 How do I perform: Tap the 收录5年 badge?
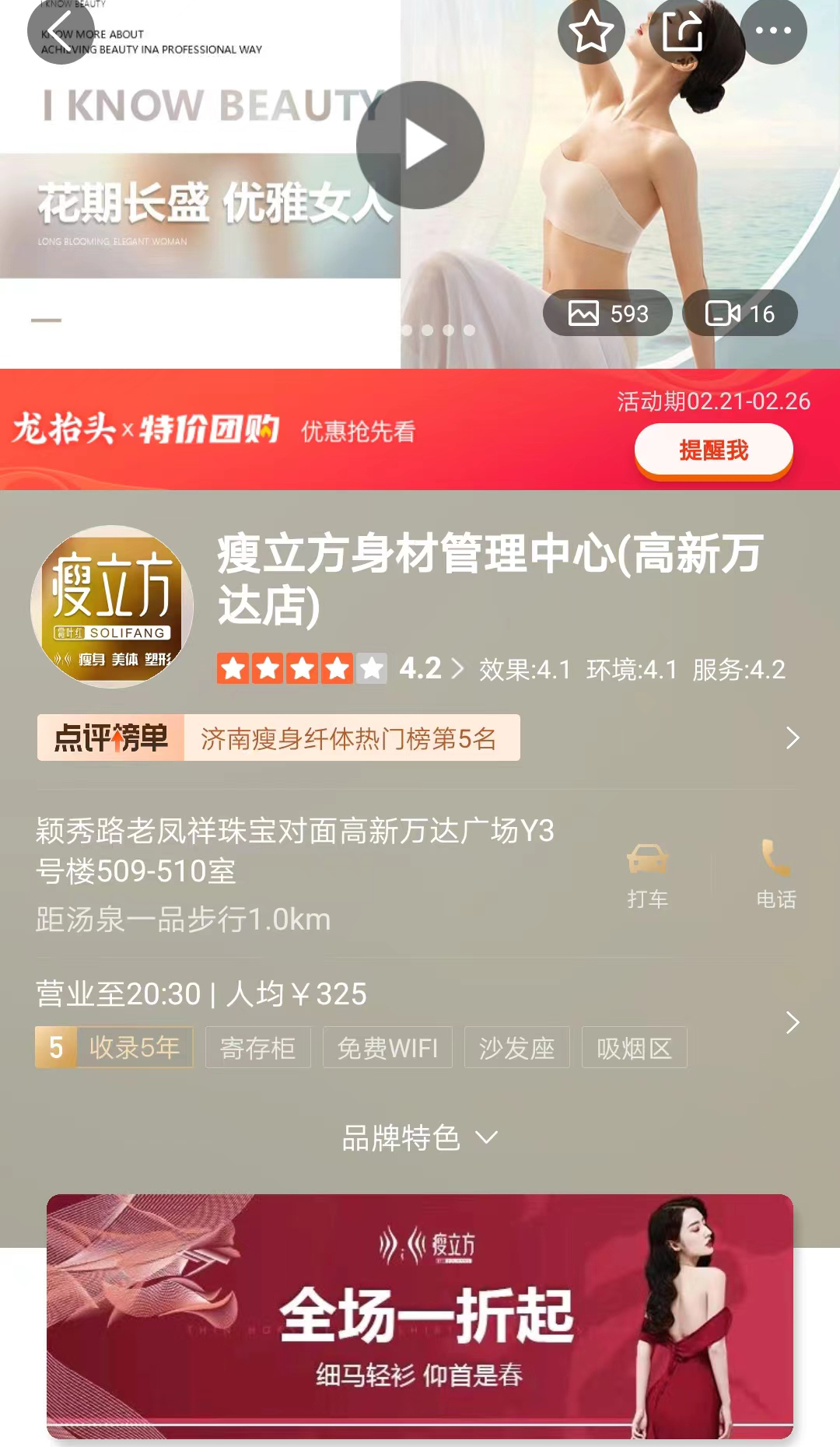[x=114, y=1047]
